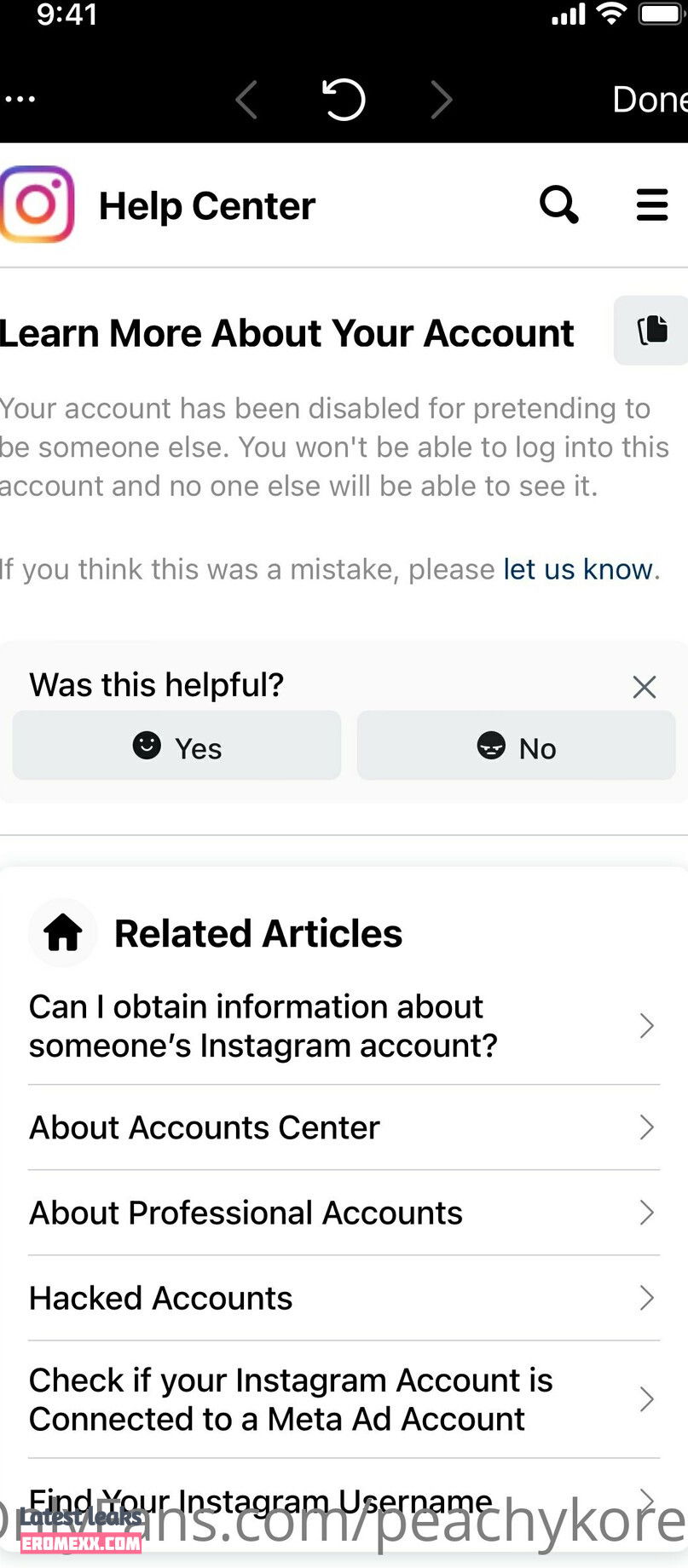This screenshot has height=1568, width=688.
Task: Dismiss the 'Was this helpful?' prompt
Action: (645, 687)
